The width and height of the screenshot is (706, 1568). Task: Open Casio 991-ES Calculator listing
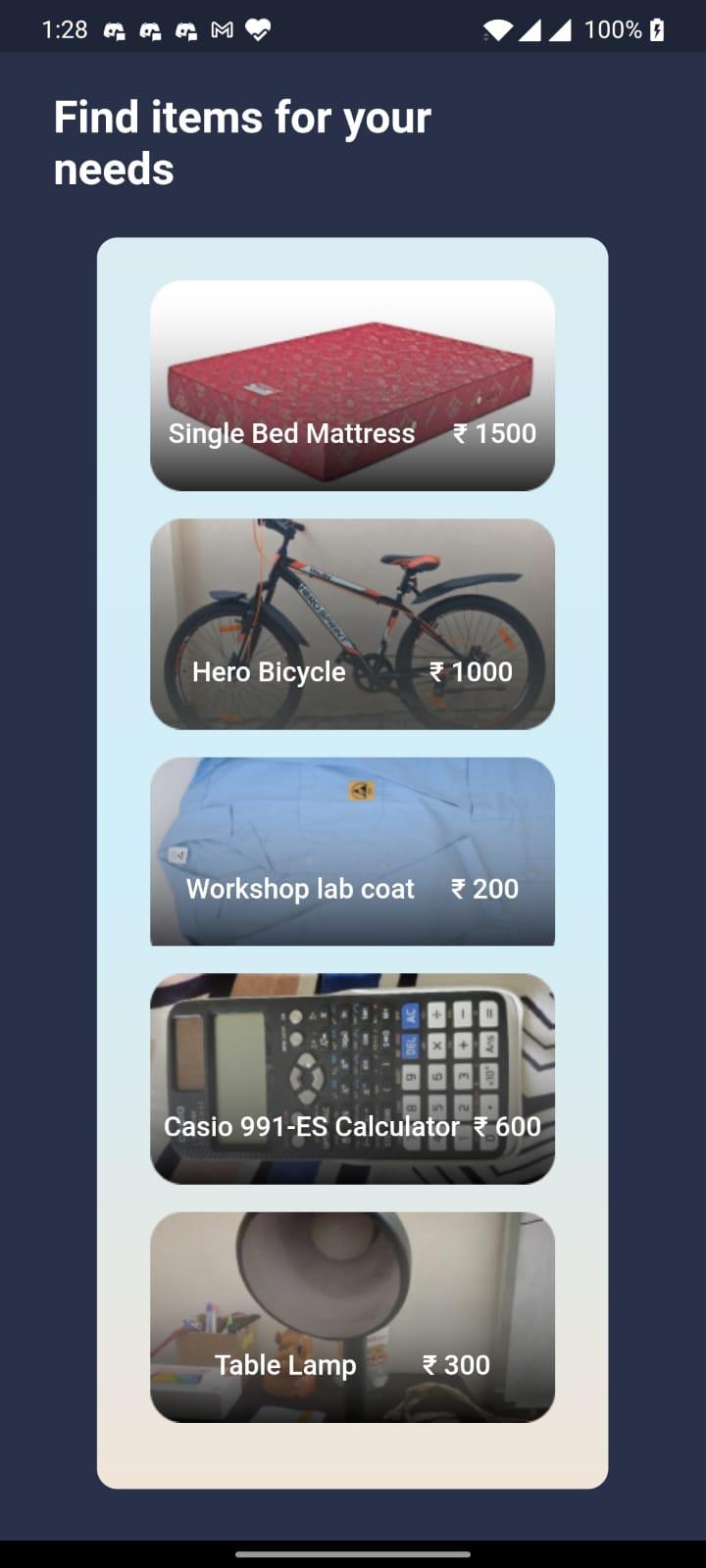tap(352, 1078)
